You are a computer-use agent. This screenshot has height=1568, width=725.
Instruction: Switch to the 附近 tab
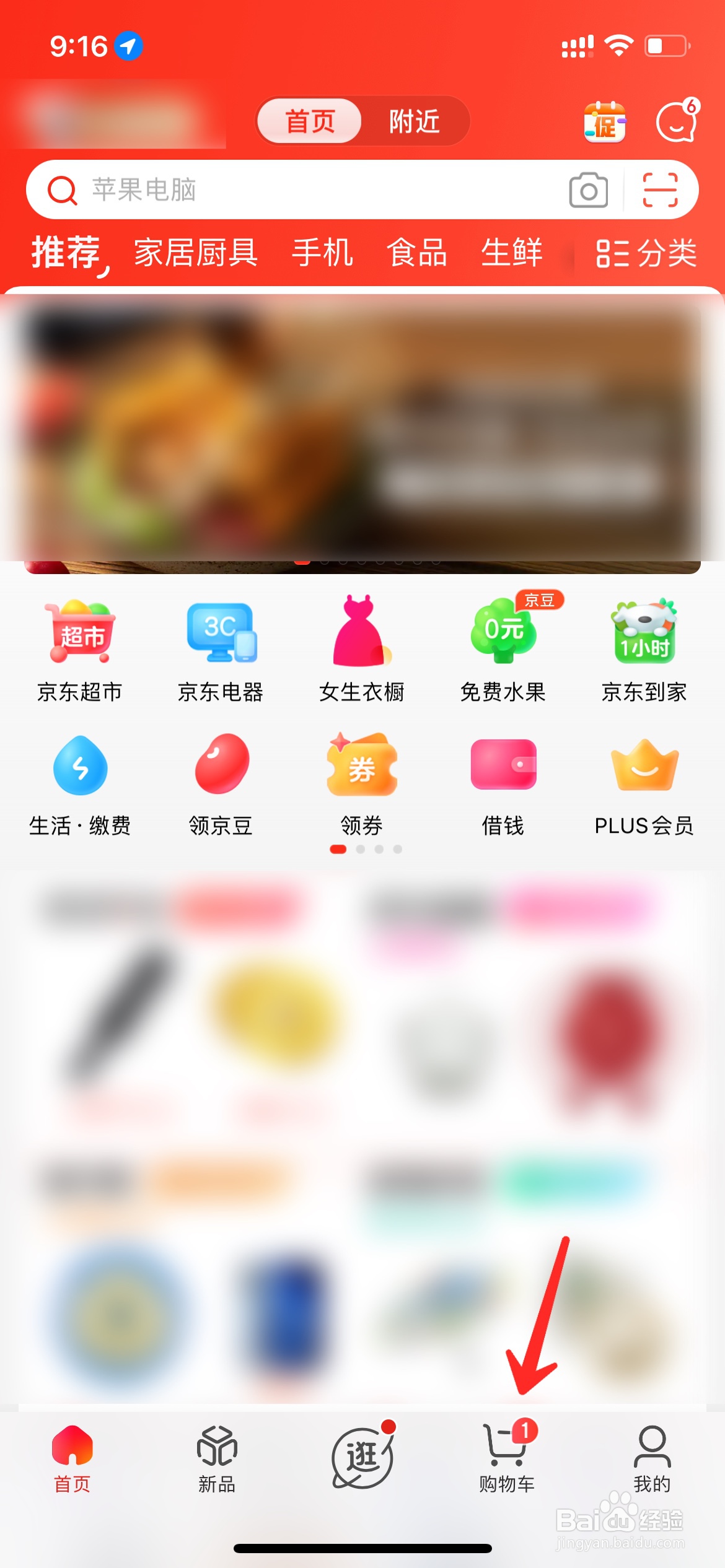coord(414,121)
